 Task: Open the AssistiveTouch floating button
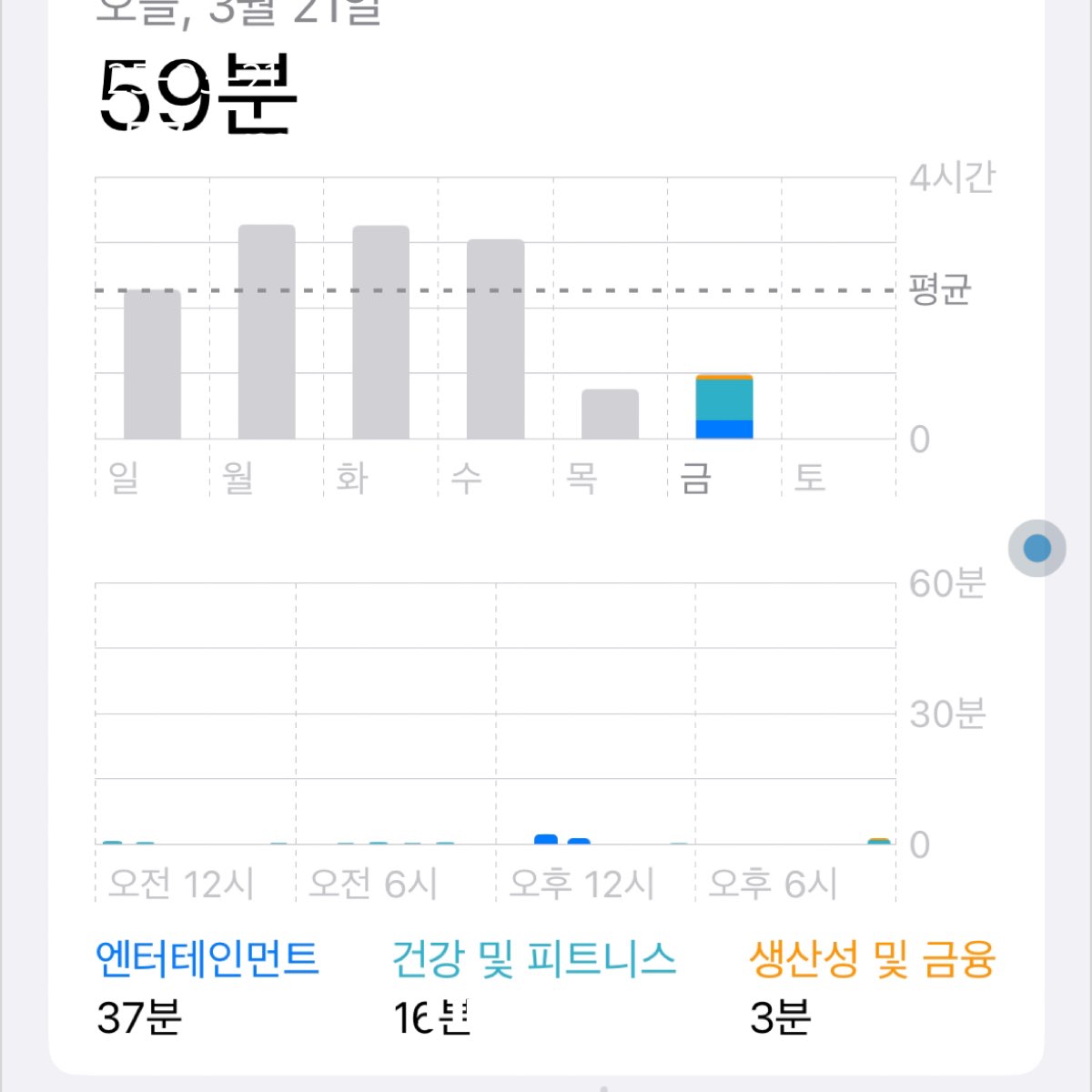[x=1036, y=548]
